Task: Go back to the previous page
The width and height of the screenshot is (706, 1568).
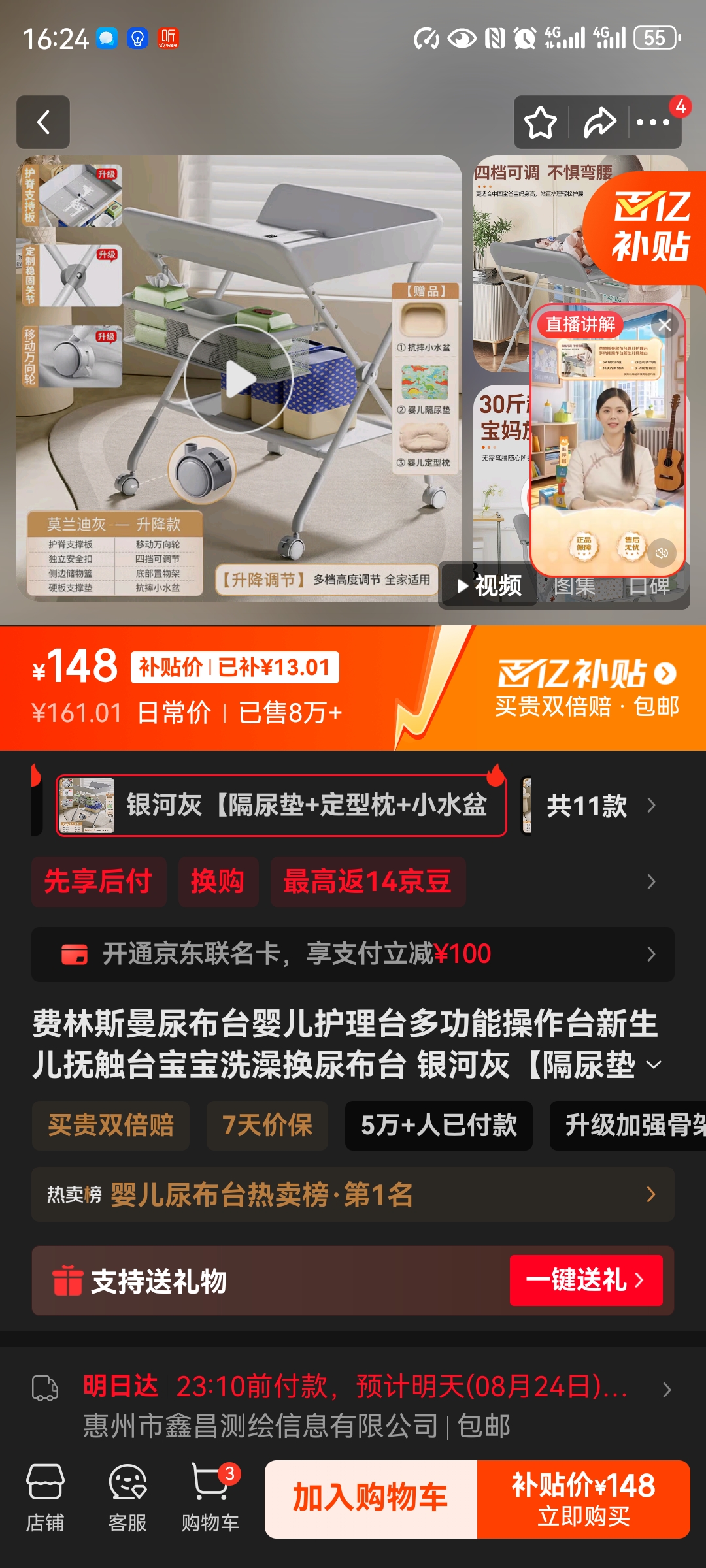Action: click(43, 122)
